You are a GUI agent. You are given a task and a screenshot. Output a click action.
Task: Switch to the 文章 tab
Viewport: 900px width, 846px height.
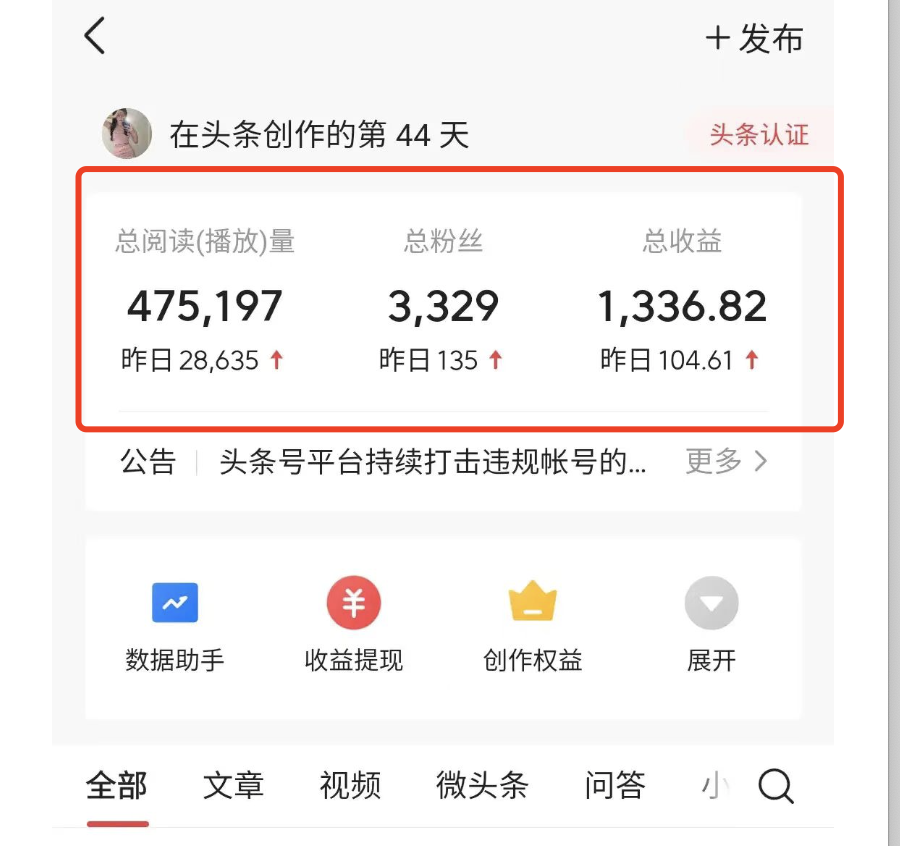click(x=233, y=786)
